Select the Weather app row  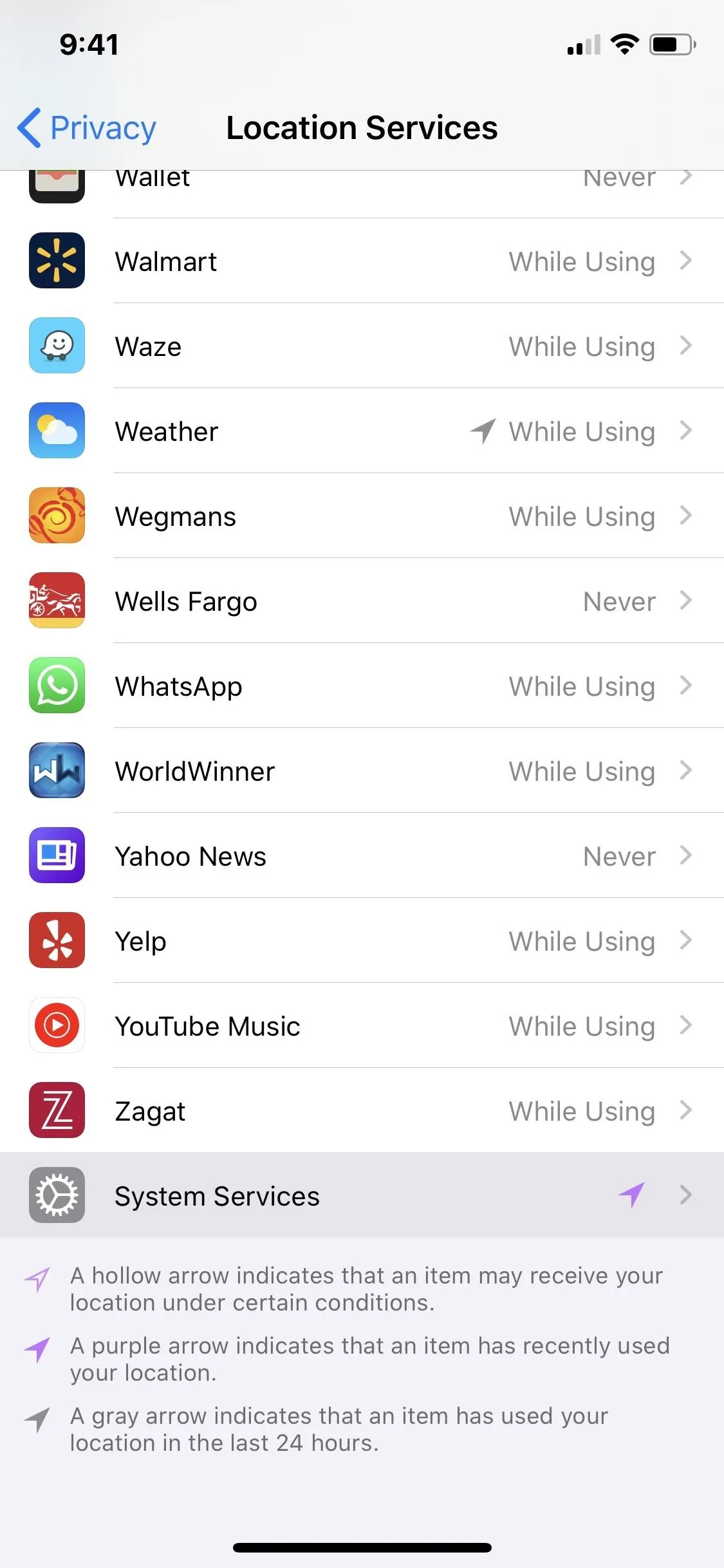click(362, 431)
